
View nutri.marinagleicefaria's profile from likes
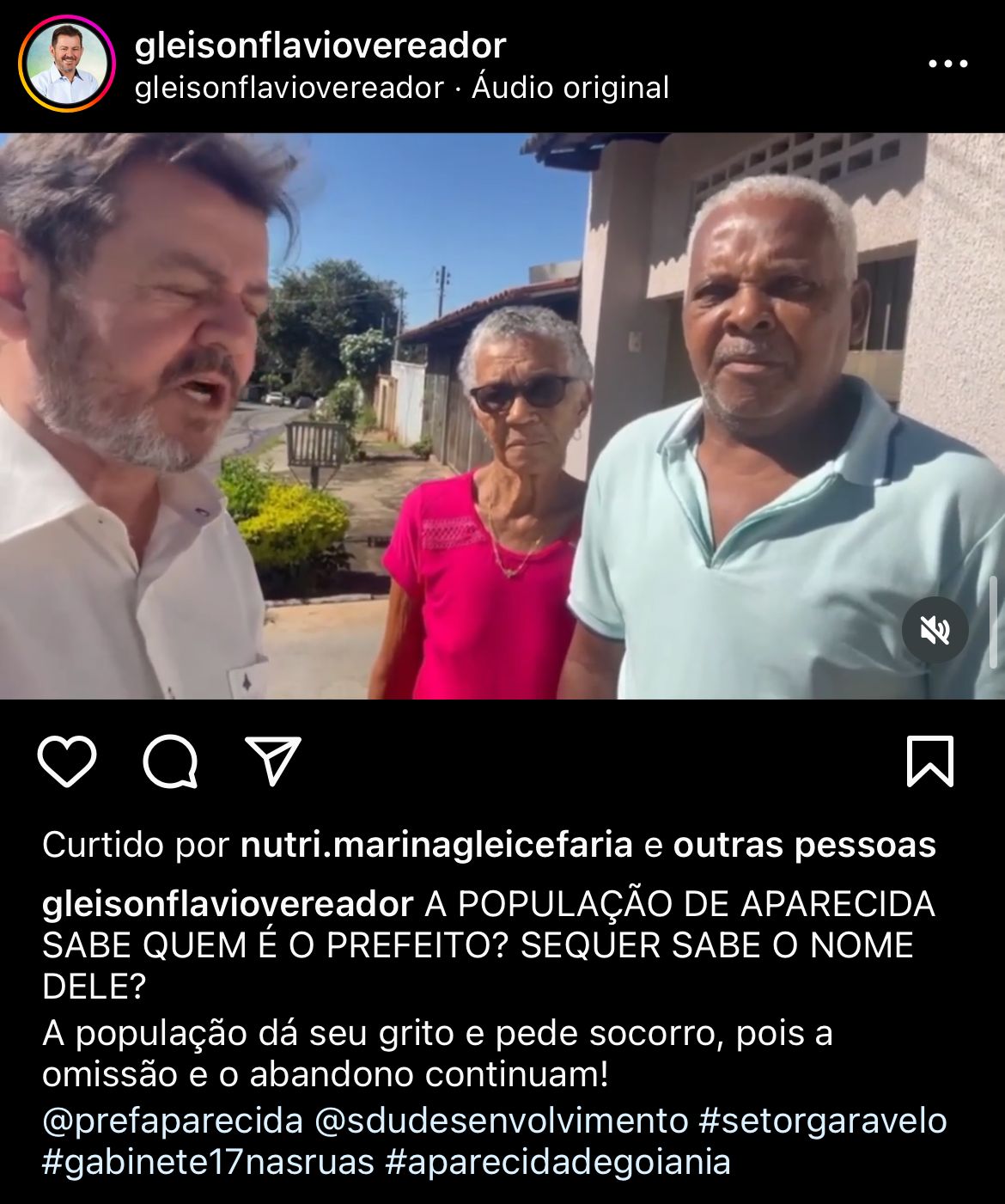coord(436,845)
